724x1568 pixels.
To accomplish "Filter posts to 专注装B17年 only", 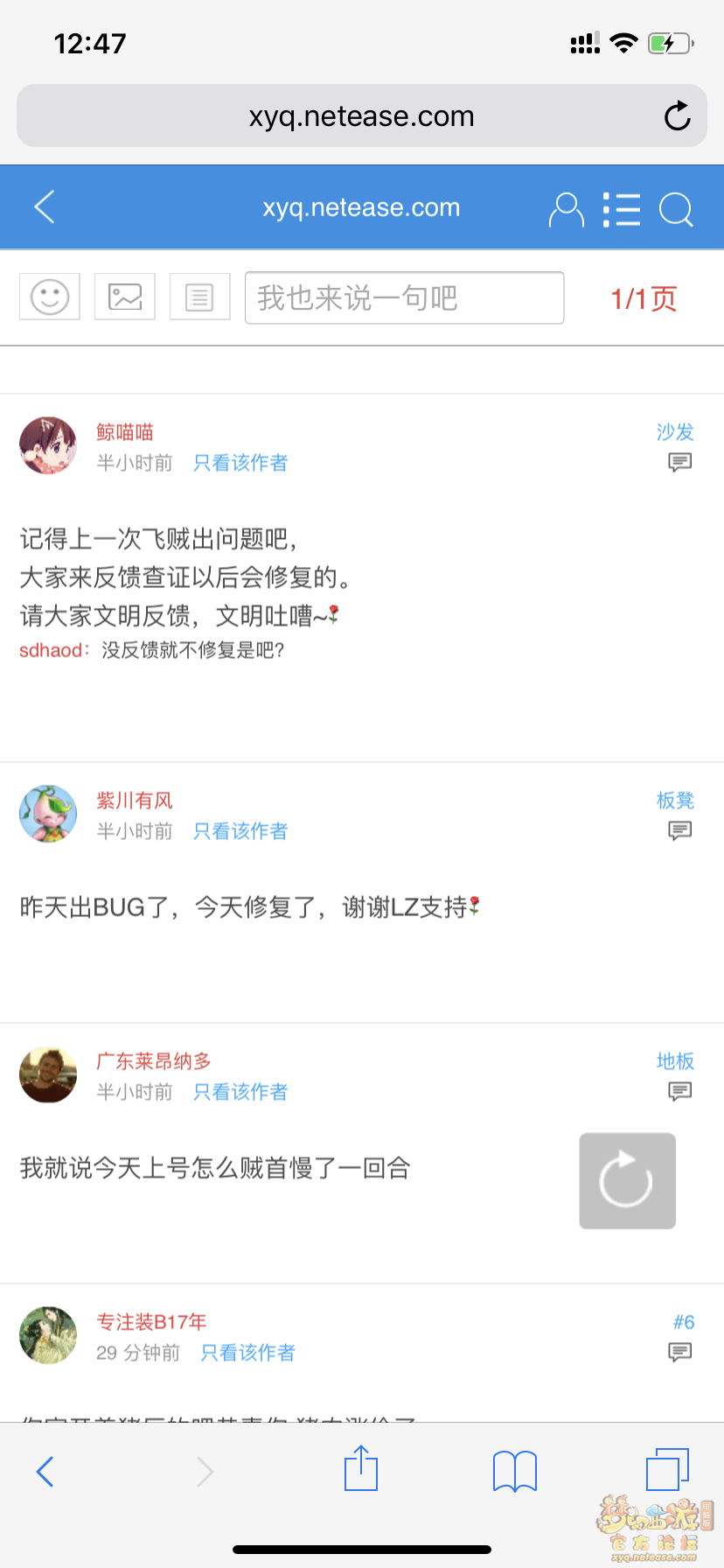I will pyautogui.click(x=247, y=1353).
